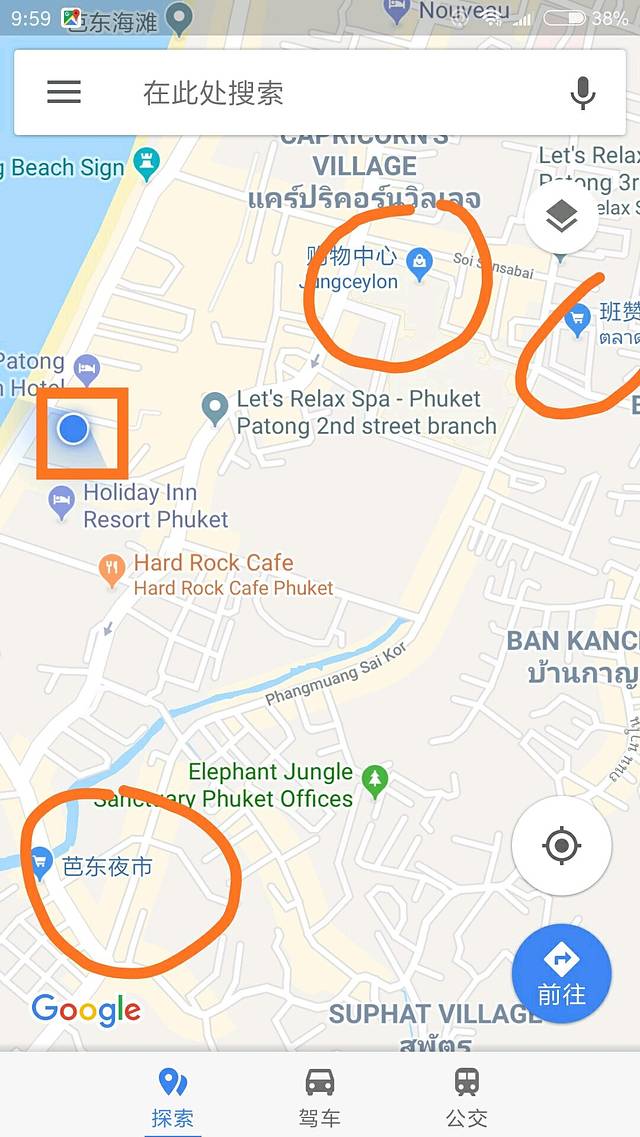Select the Jungceylon shopping center pin

tap(420, 260)
